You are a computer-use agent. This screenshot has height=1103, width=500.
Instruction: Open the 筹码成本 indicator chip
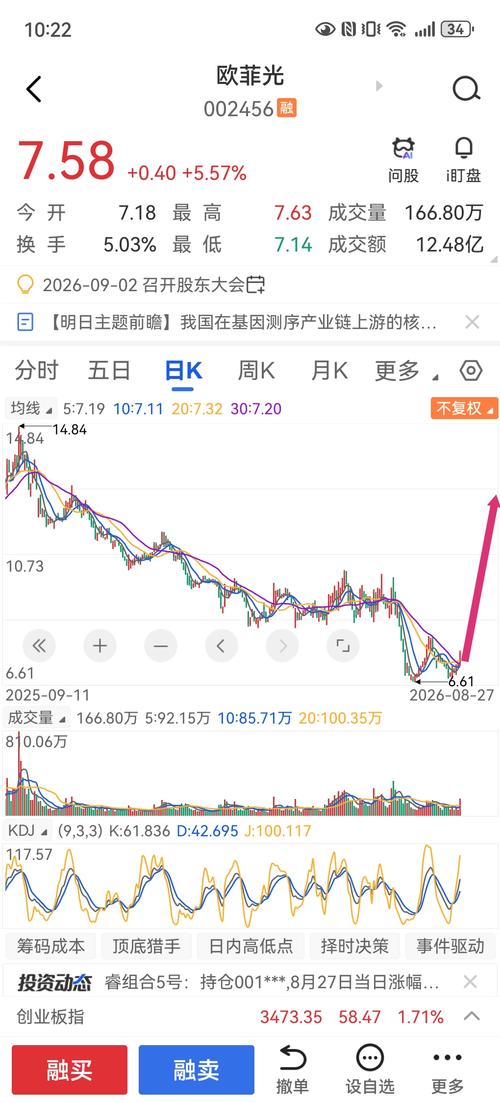click(50, 946)
